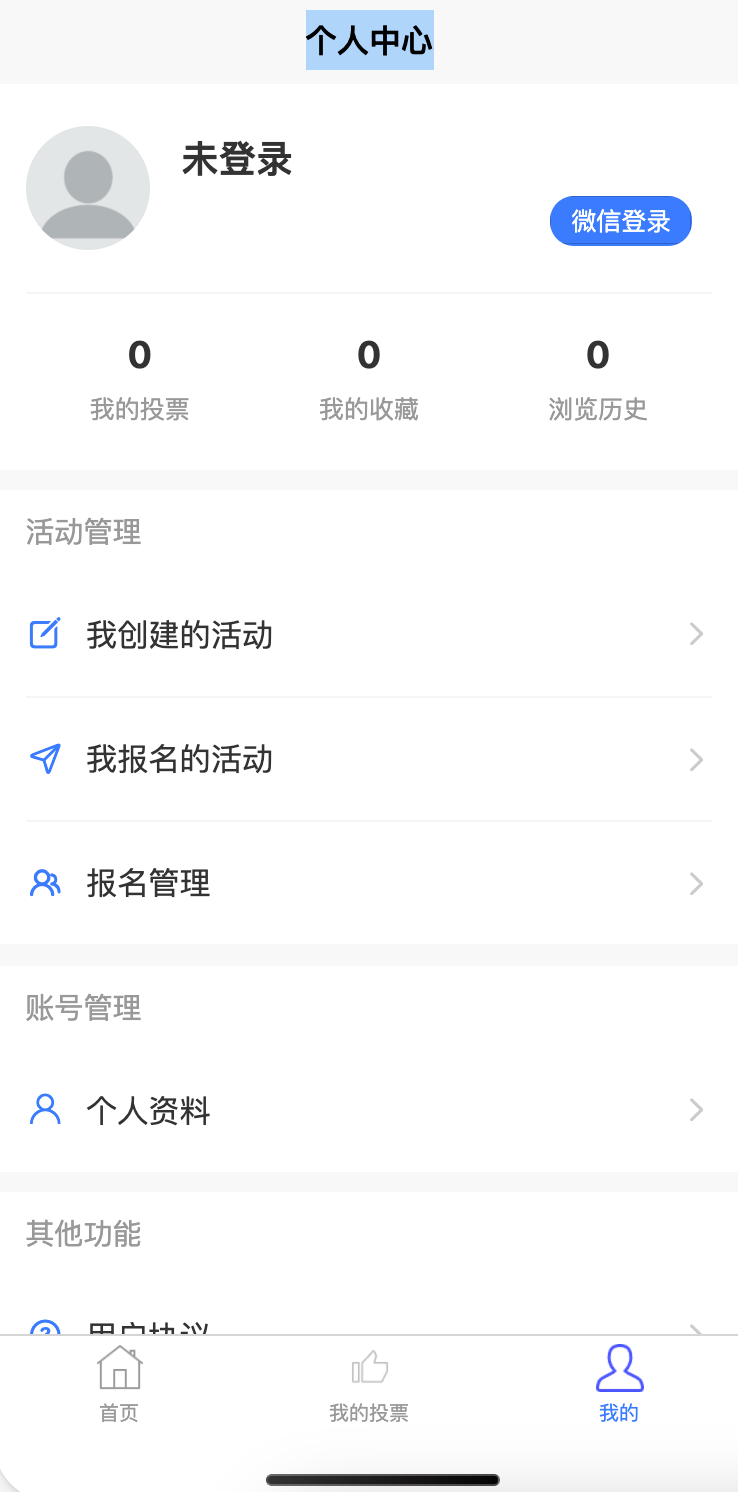View 我的收藏 favorites count
This screenshot has width=738, height=1492.
pos(369,380)
